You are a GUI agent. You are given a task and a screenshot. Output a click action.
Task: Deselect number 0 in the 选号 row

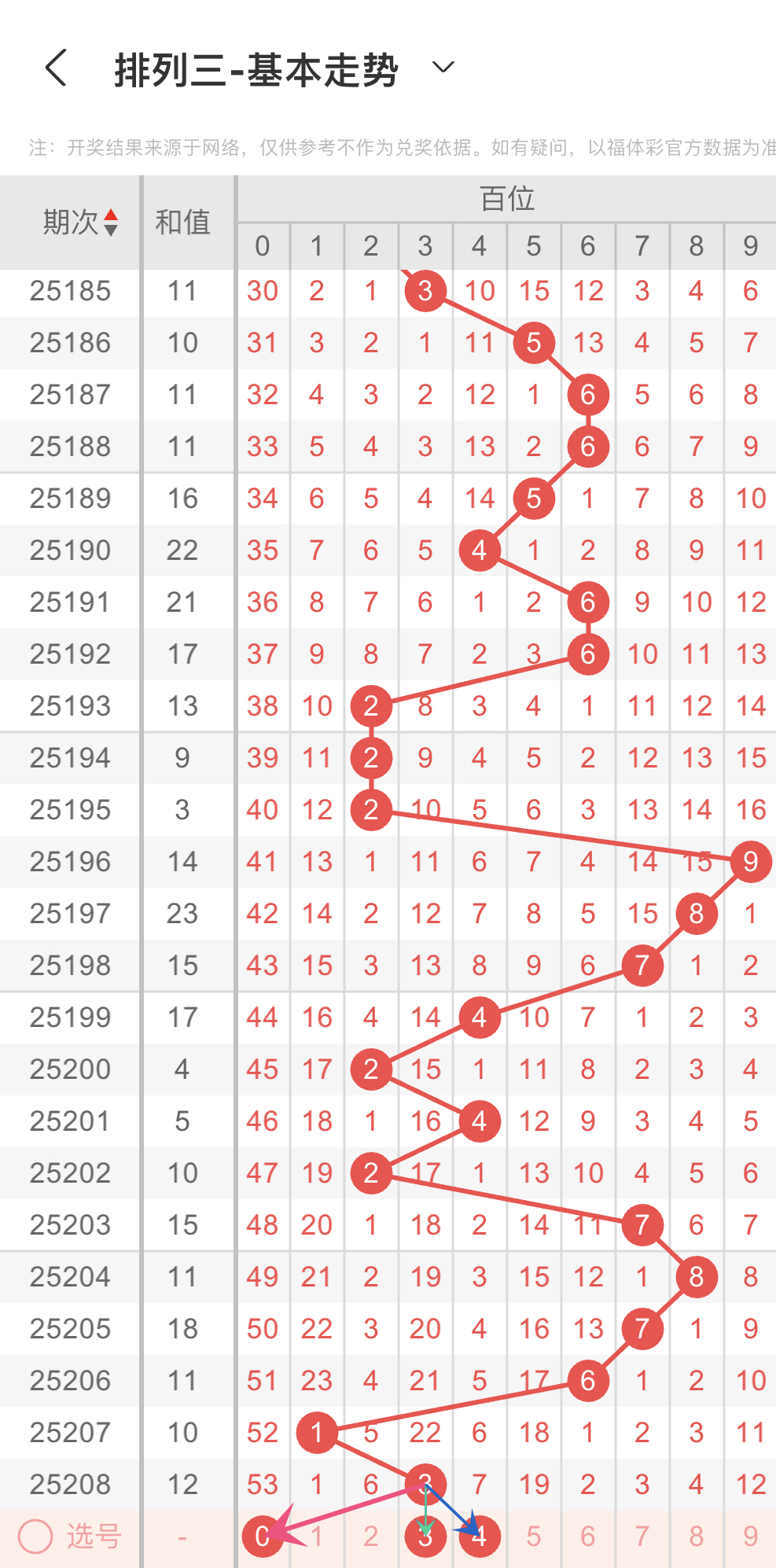(x=263, y=1536)
